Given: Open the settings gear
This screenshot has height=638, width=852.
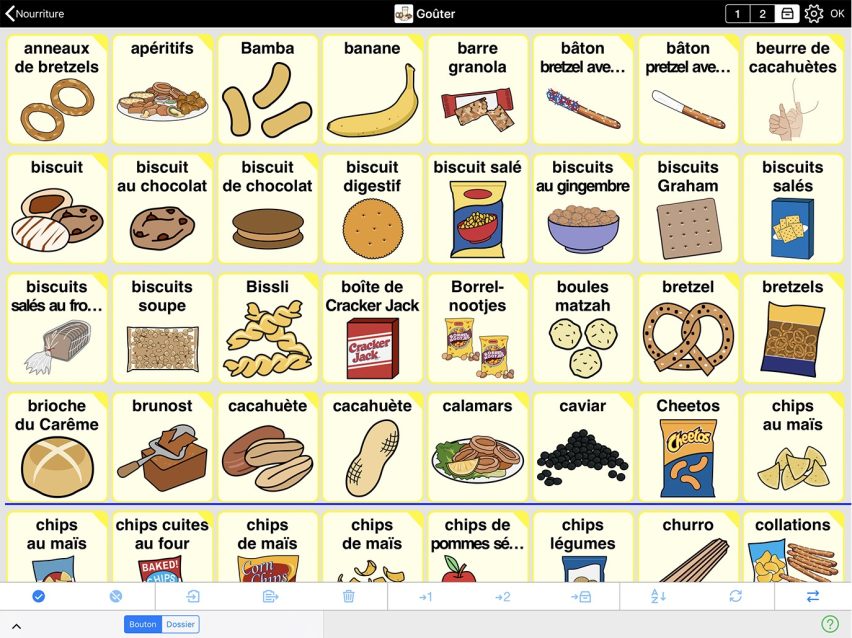Looking at the screenshot, I should 813,14.
